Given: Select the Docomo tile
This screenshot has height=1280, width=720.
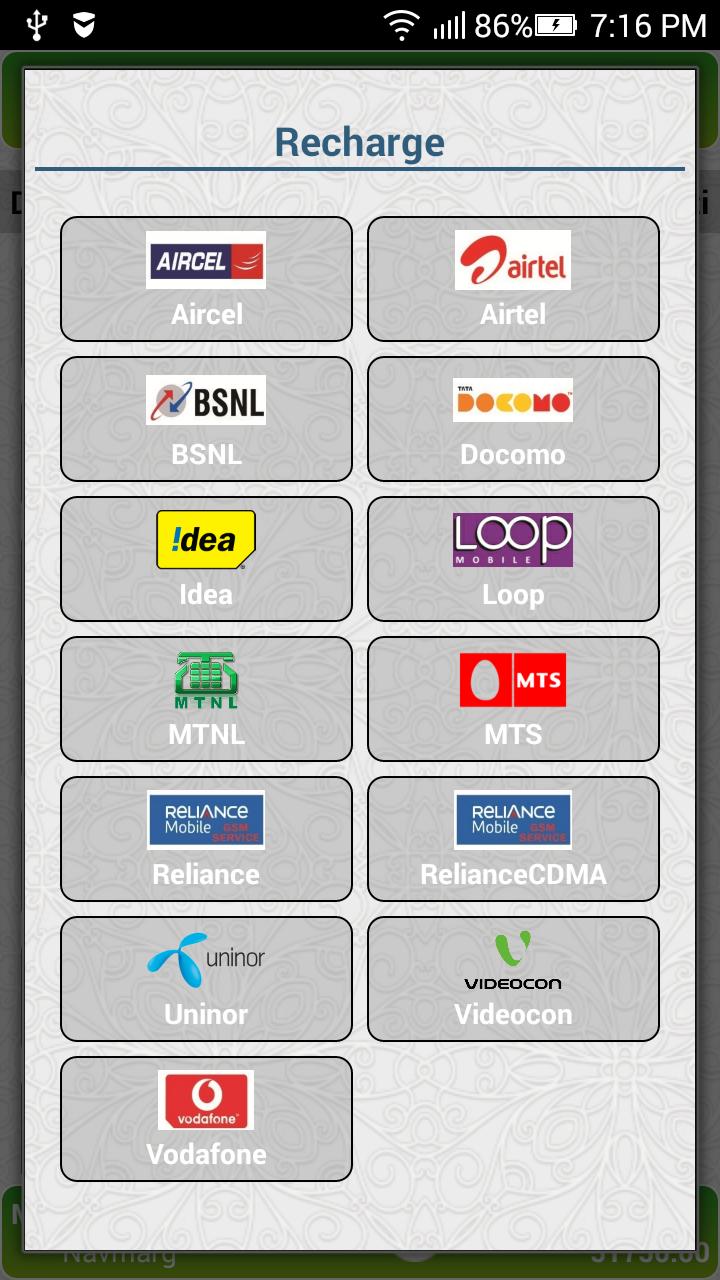Looking at the screenshot, I should tap(513, 419).
